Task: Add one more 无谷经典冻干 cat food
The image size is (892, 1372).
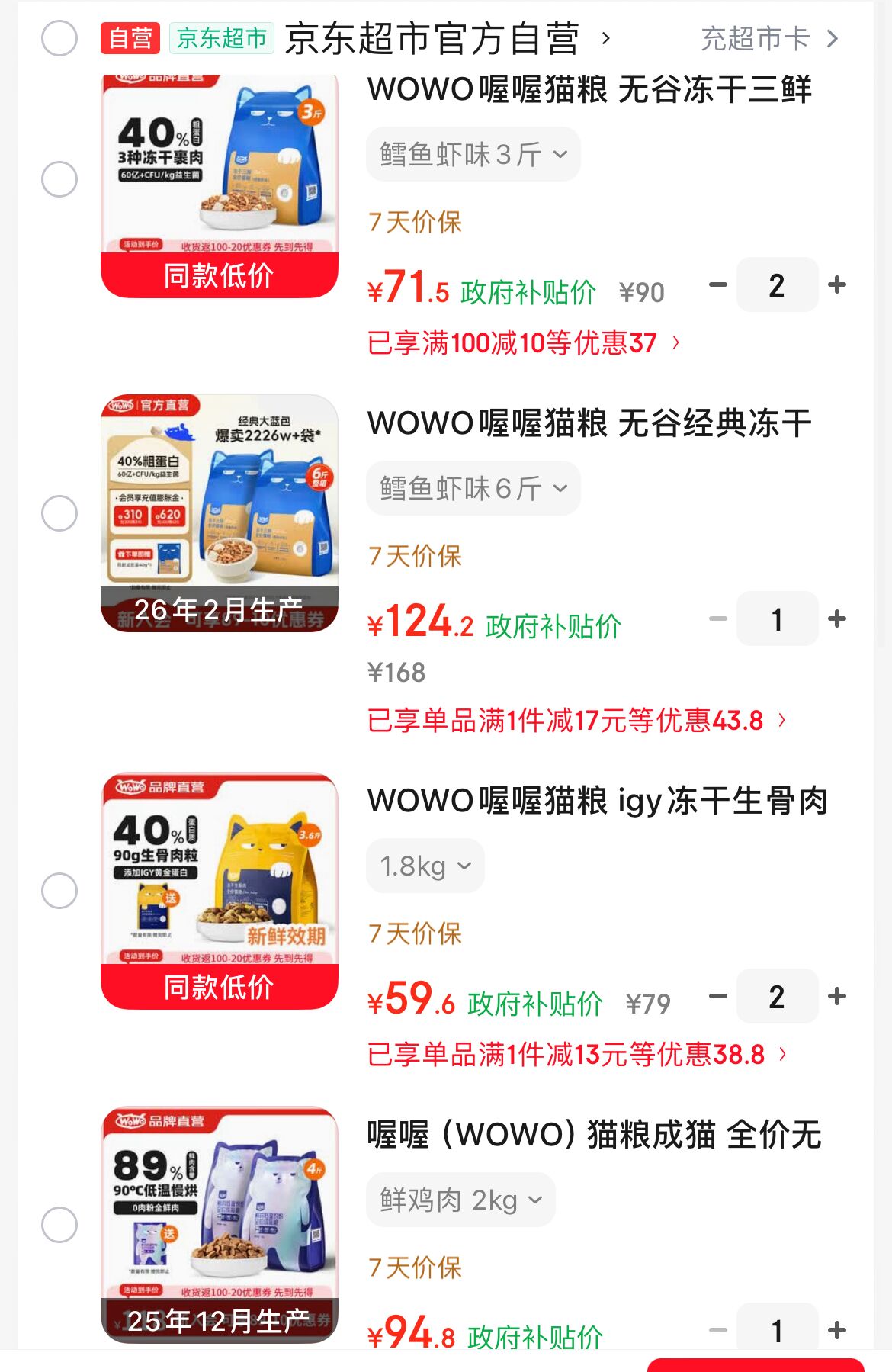Action: pos(837,619)
